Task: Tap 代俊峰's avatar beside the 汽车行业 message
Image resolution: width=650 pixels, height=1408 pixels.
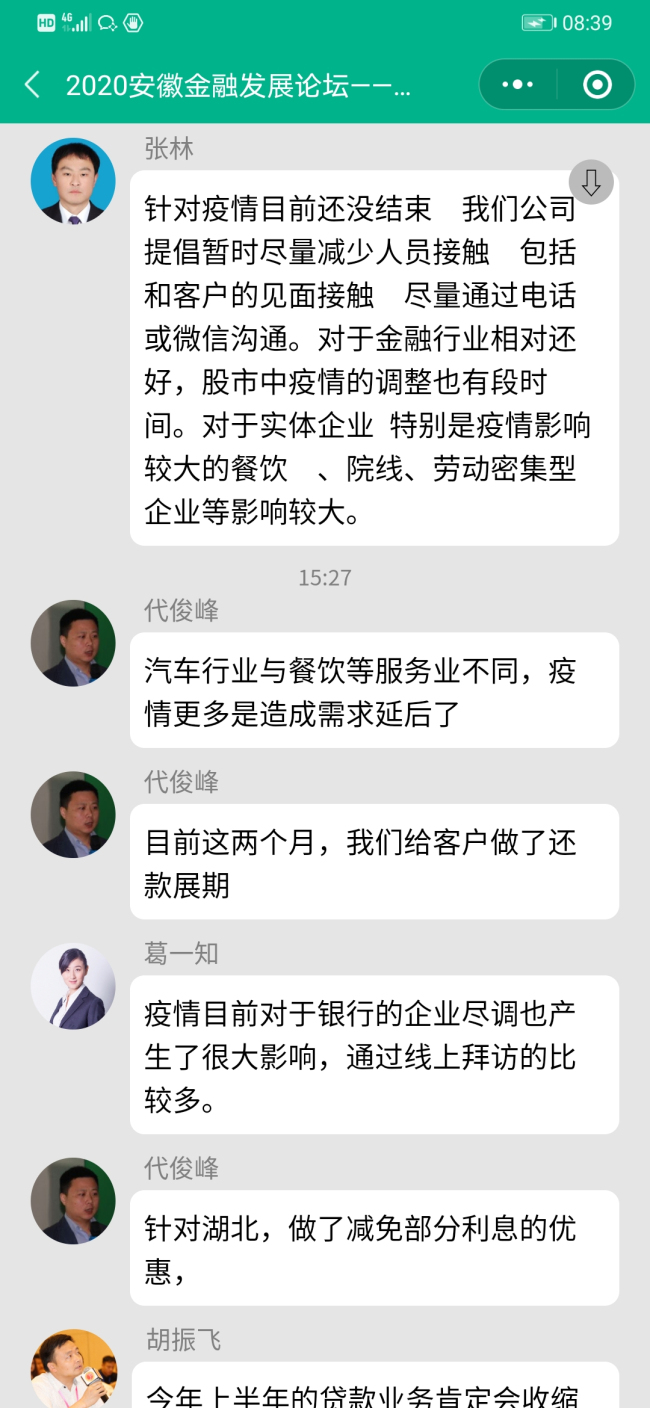Action: (73, 643)
